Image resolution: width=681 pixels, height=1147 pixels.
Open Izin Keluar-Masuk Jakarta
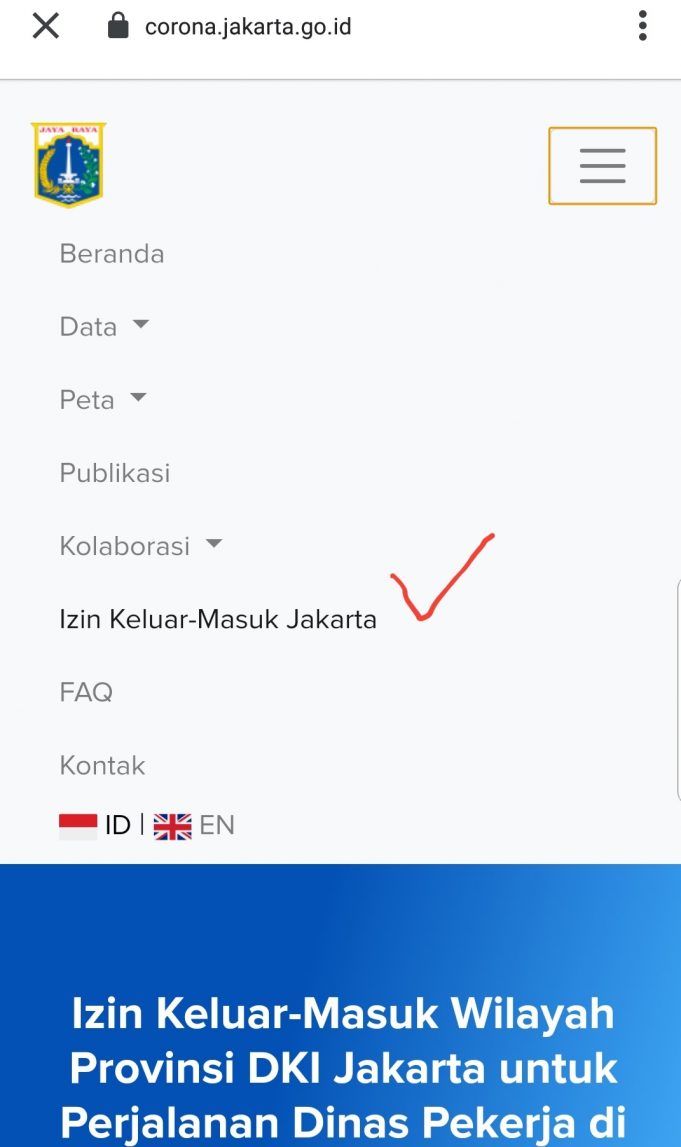click(x=218, y=619)
